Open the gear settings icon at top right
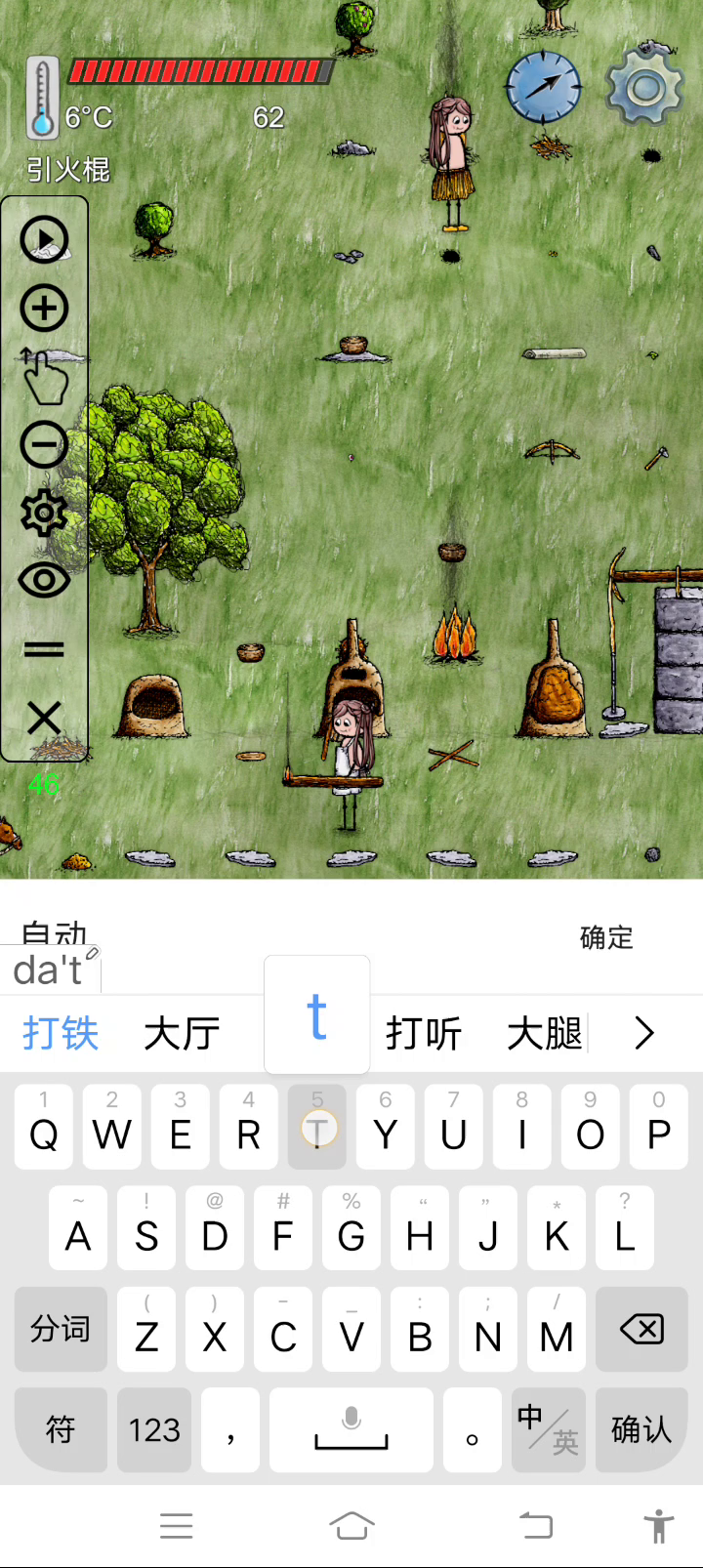 pos(643,87)
